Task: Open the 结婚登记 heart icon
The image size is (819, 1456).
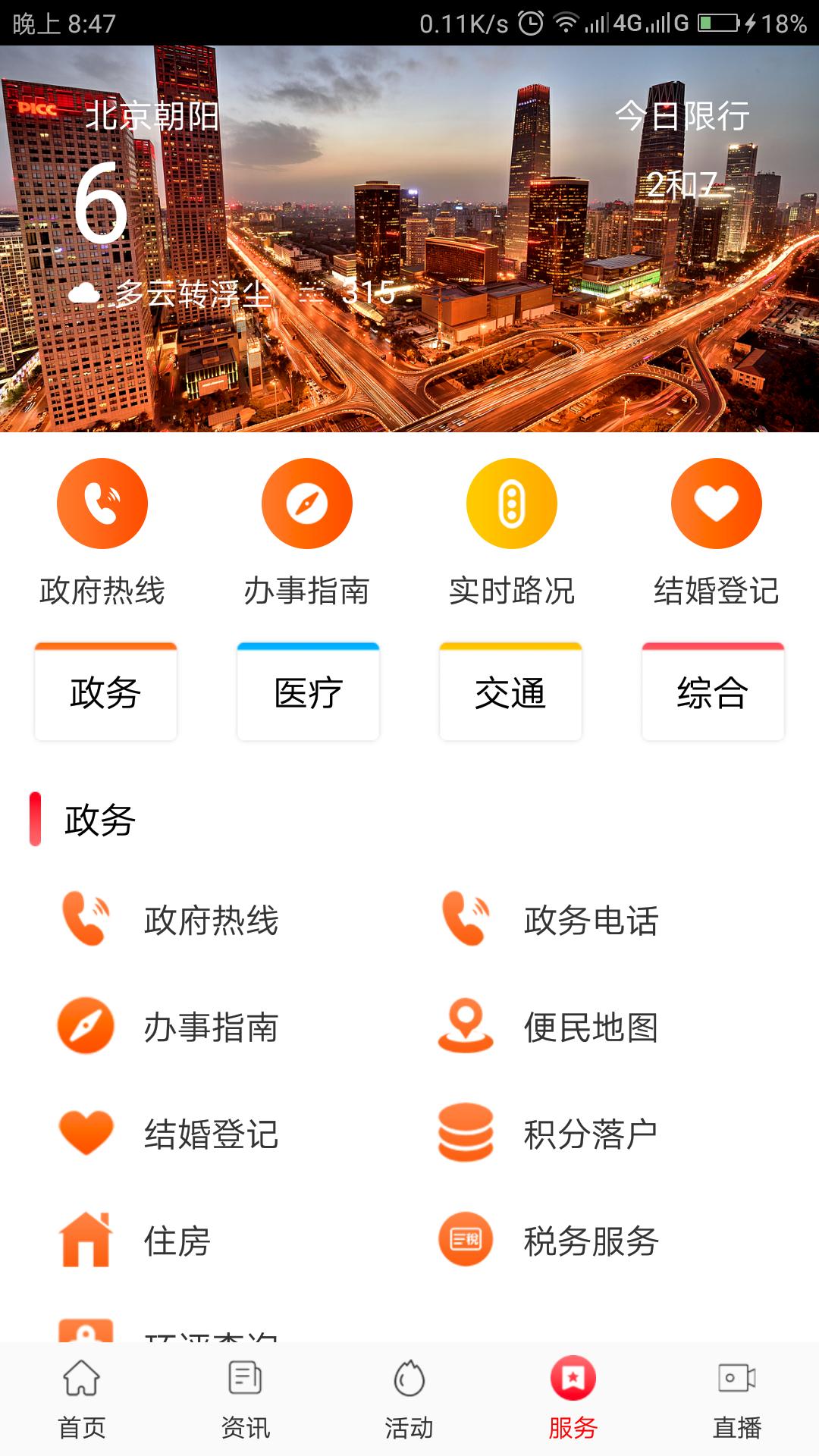Action: 714,504
